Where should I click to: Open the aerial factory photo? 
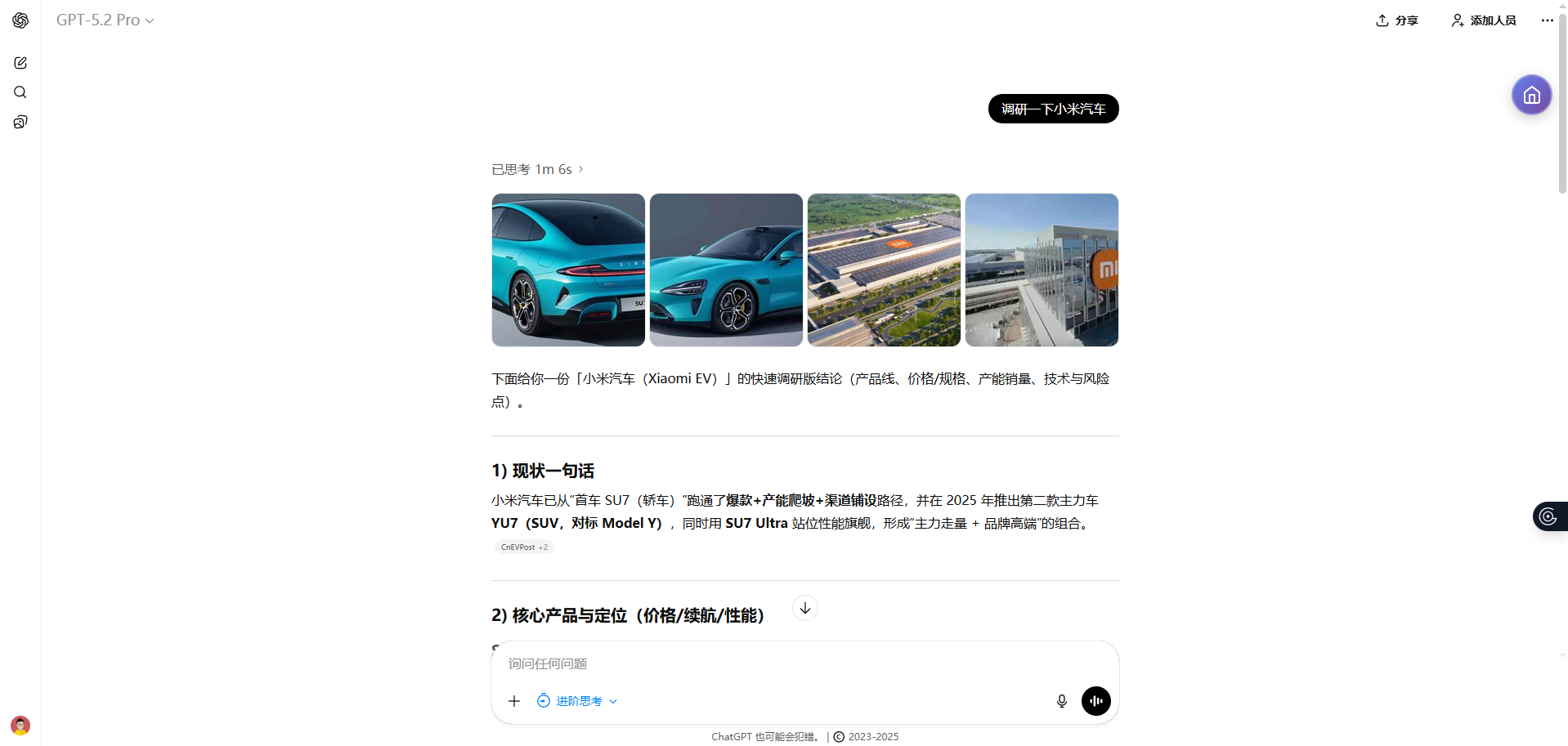(884, 270)
